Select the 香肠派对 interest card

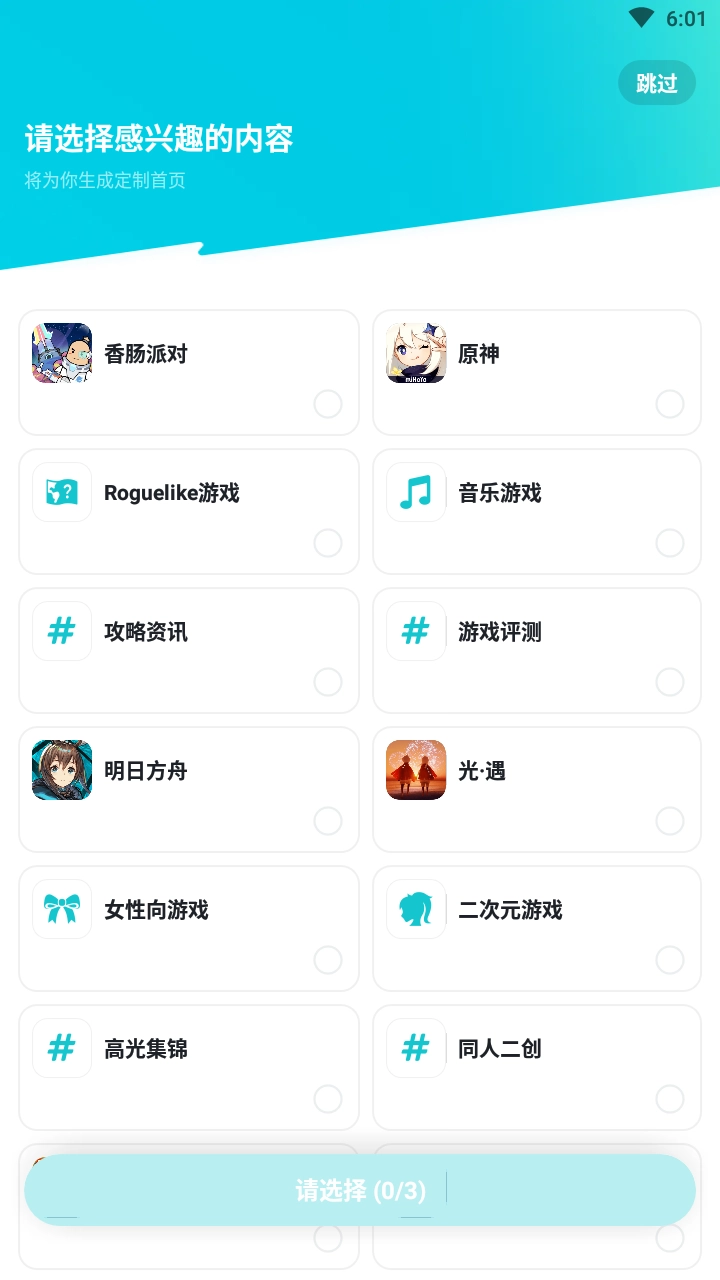click(189, 373)
